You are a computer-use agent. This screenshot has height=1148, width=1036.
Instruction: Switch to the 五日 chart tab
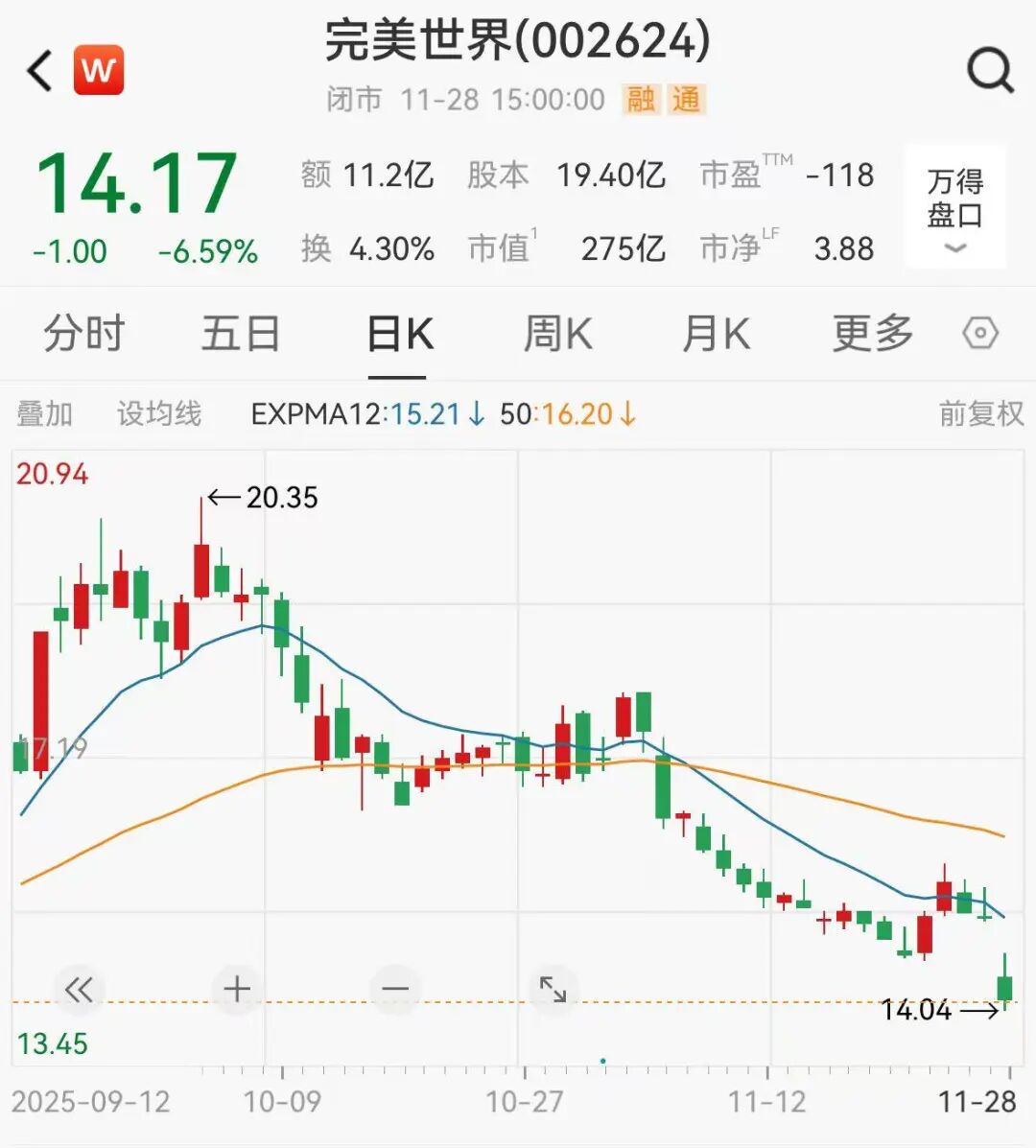point(241,334)
